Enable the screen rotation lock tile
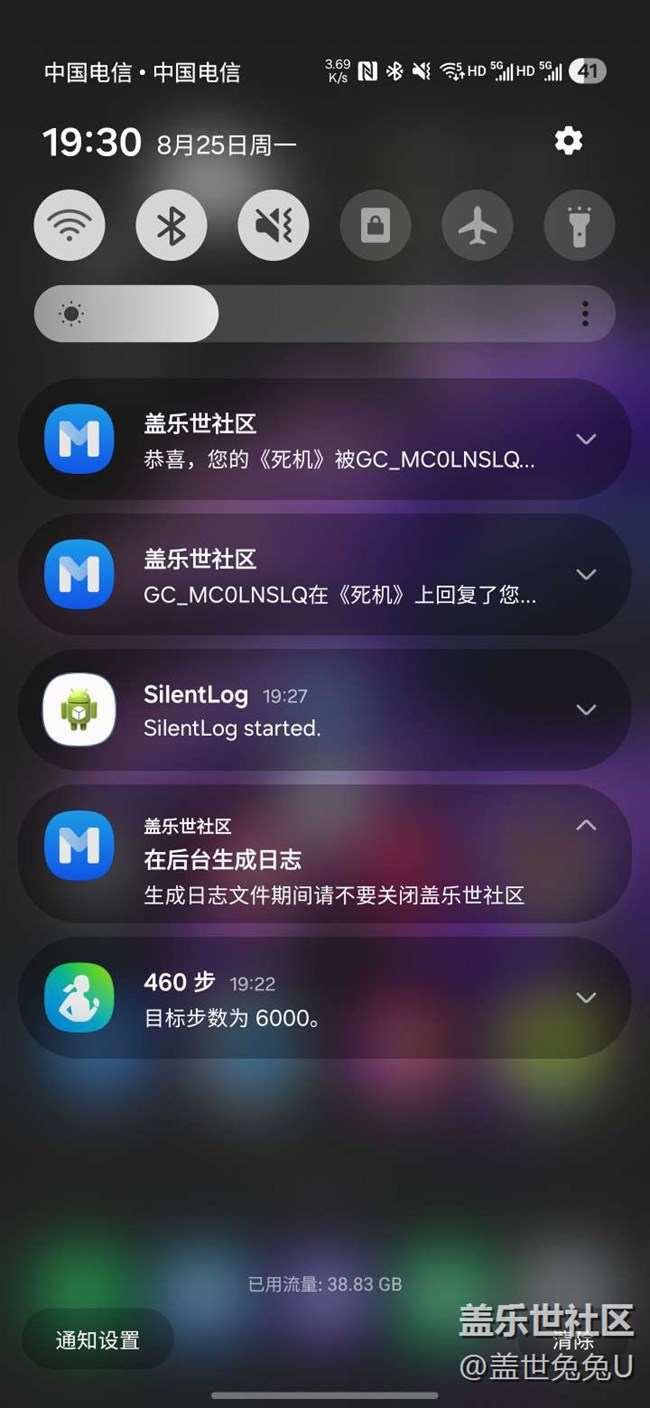 [376, 226]
